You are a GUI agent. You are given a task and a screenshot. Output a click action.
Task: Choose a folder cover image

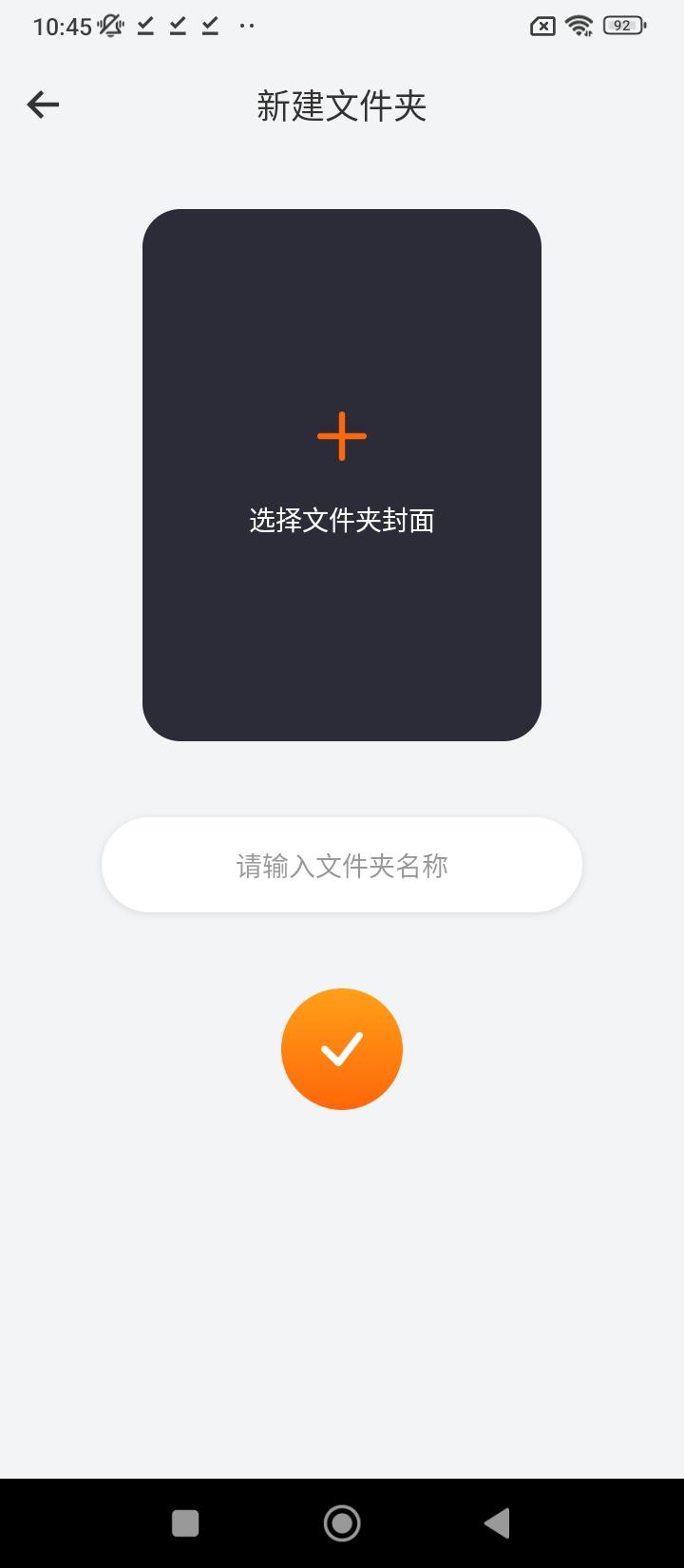[342, 474]
